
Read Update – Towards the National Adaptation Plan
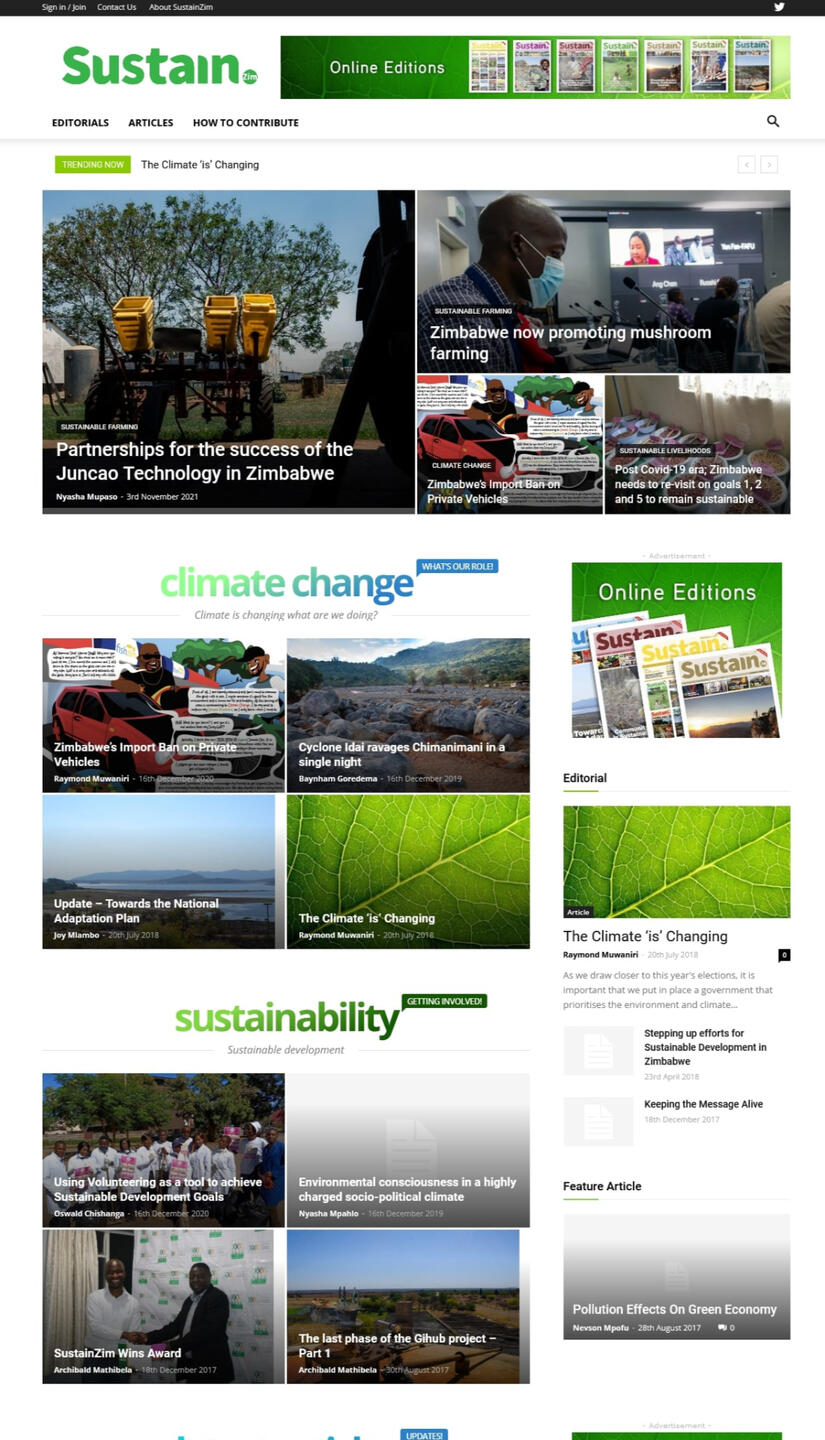(136, 910)
